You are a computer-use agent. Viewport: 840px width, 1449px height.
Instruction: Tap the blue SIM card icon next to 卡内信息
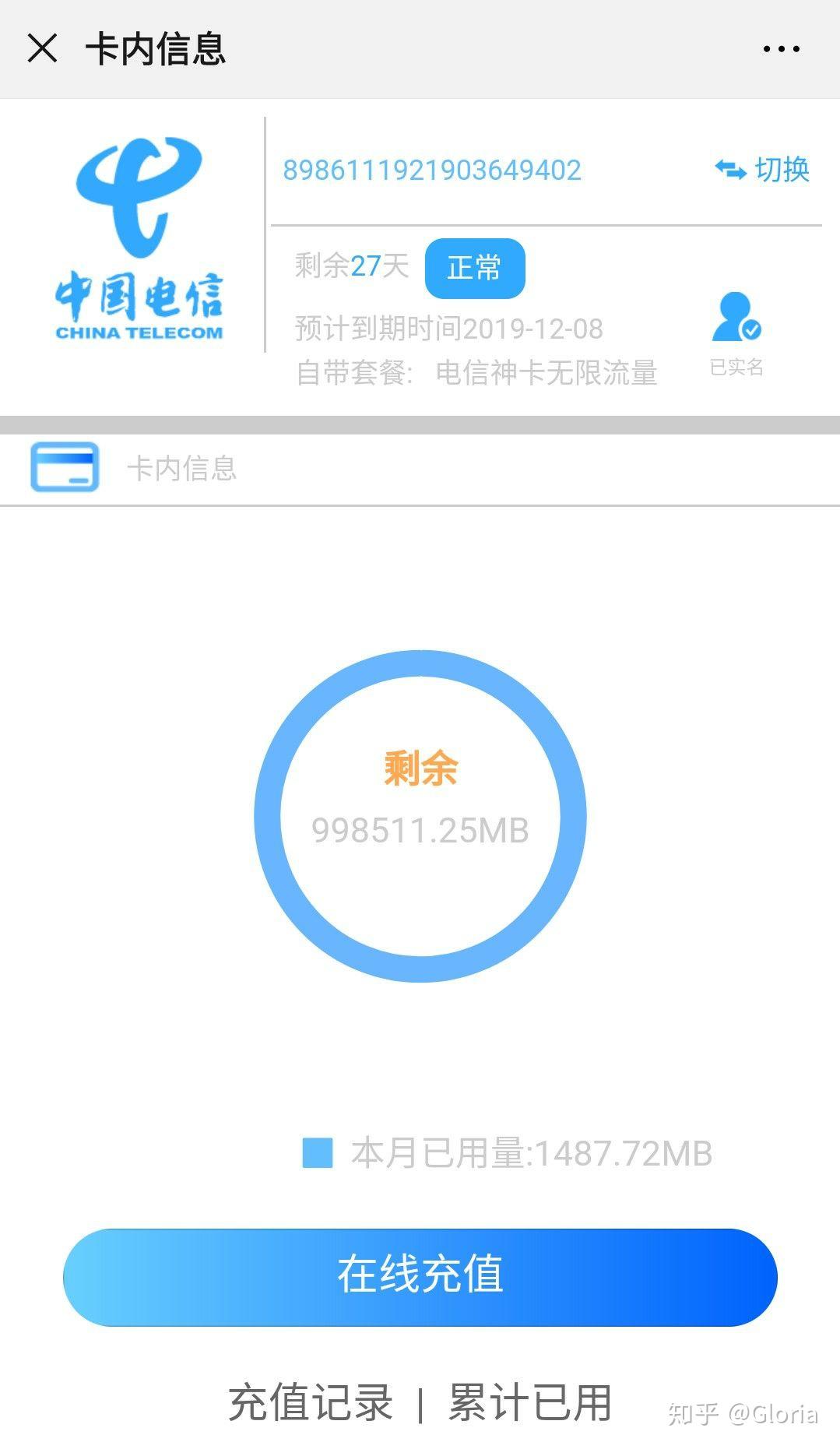(x=66, y=467)
